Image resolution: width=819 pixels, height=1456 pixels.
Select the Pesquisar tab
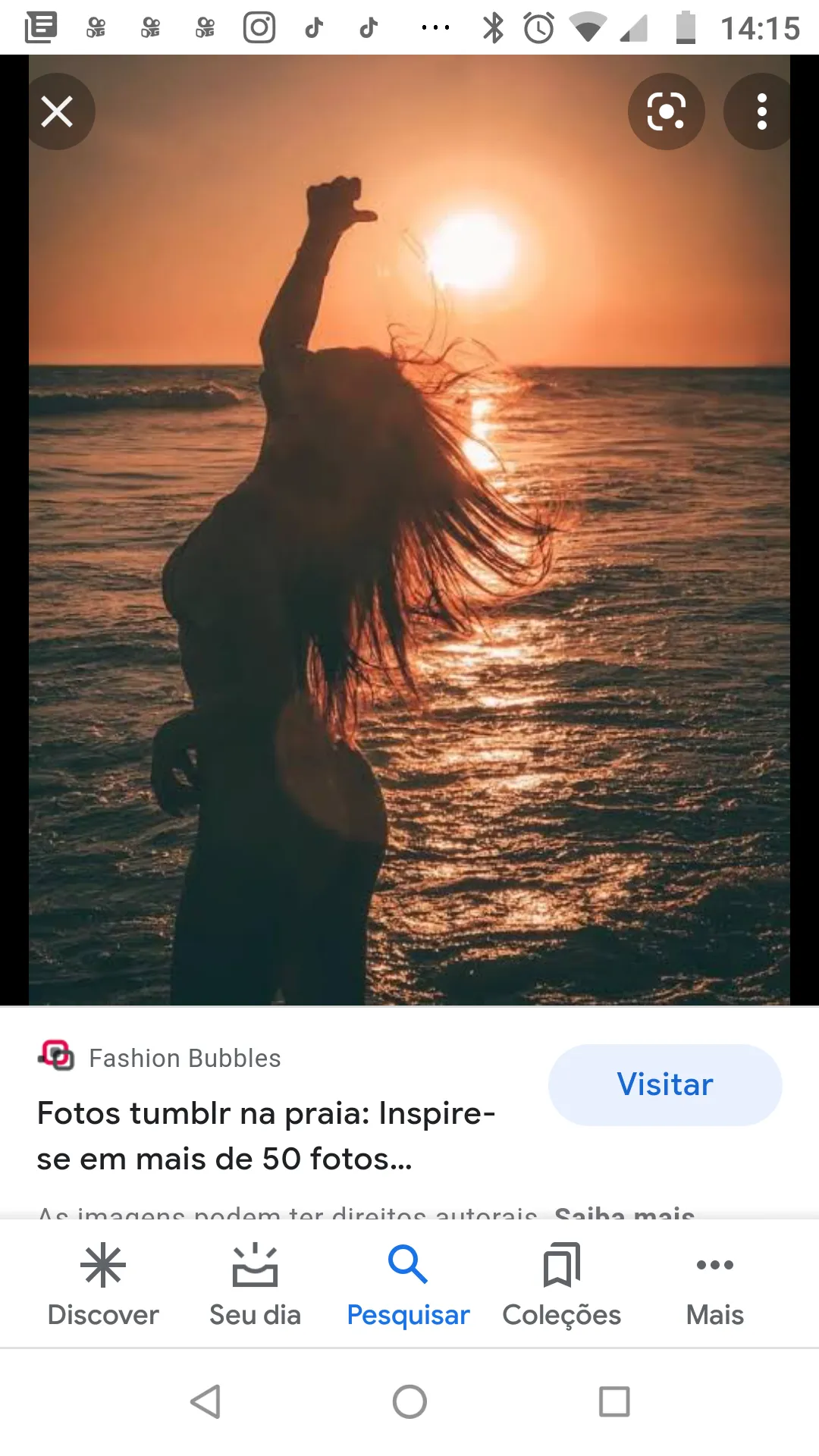point(408,1284)
